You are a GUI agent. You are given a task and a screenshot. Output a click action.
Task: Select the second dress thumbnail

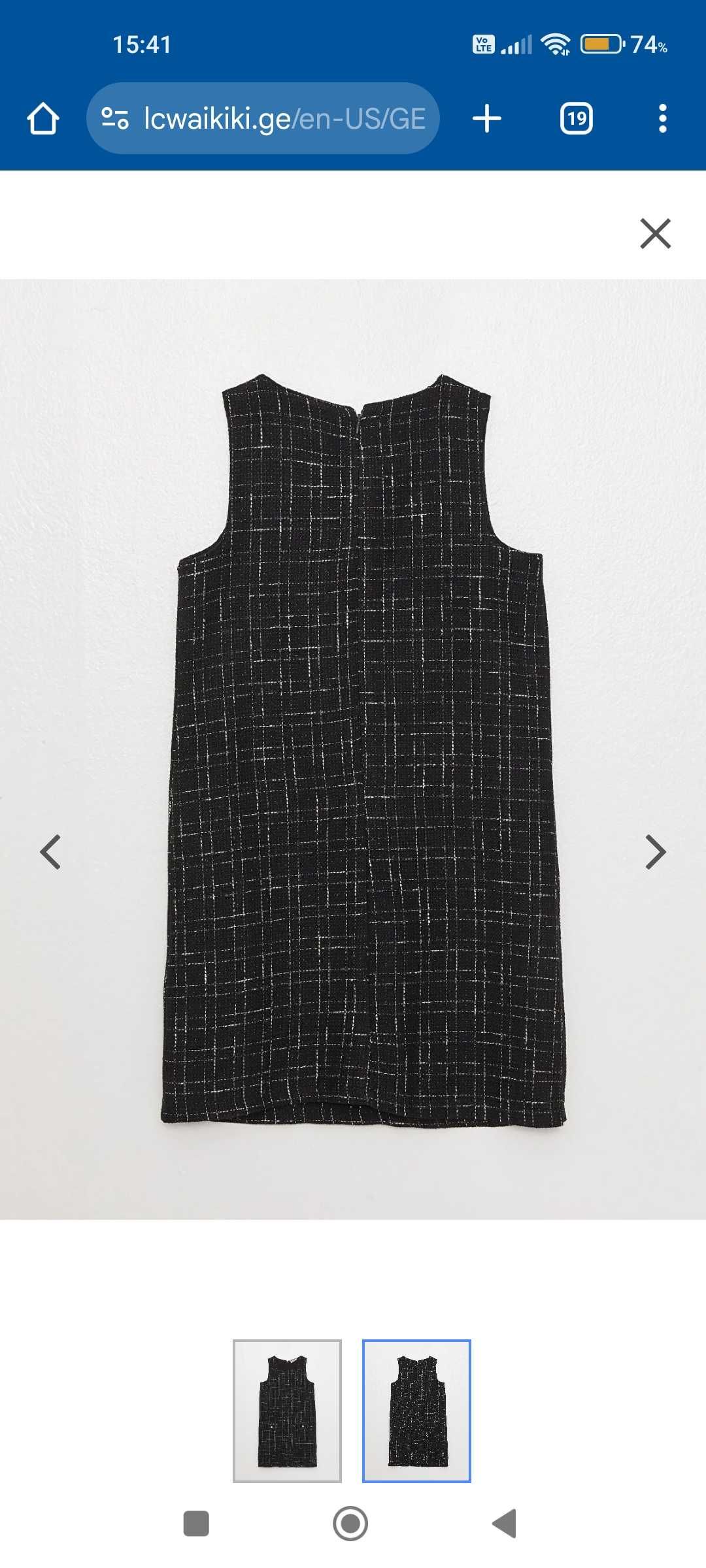click(416, 1411)
